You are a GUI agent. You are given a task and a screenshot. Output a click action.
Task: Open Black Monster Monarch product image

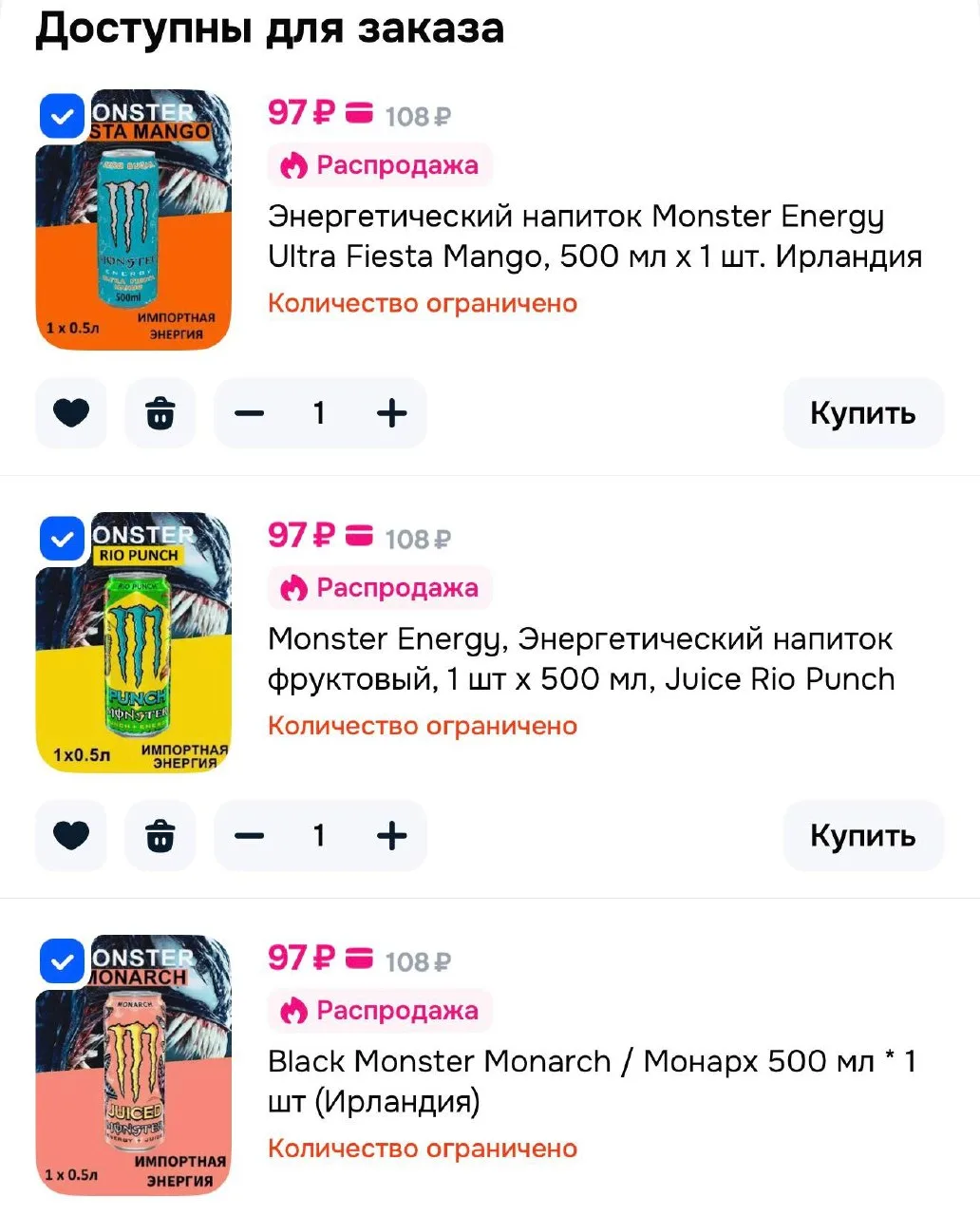[x=134, y=1065]
